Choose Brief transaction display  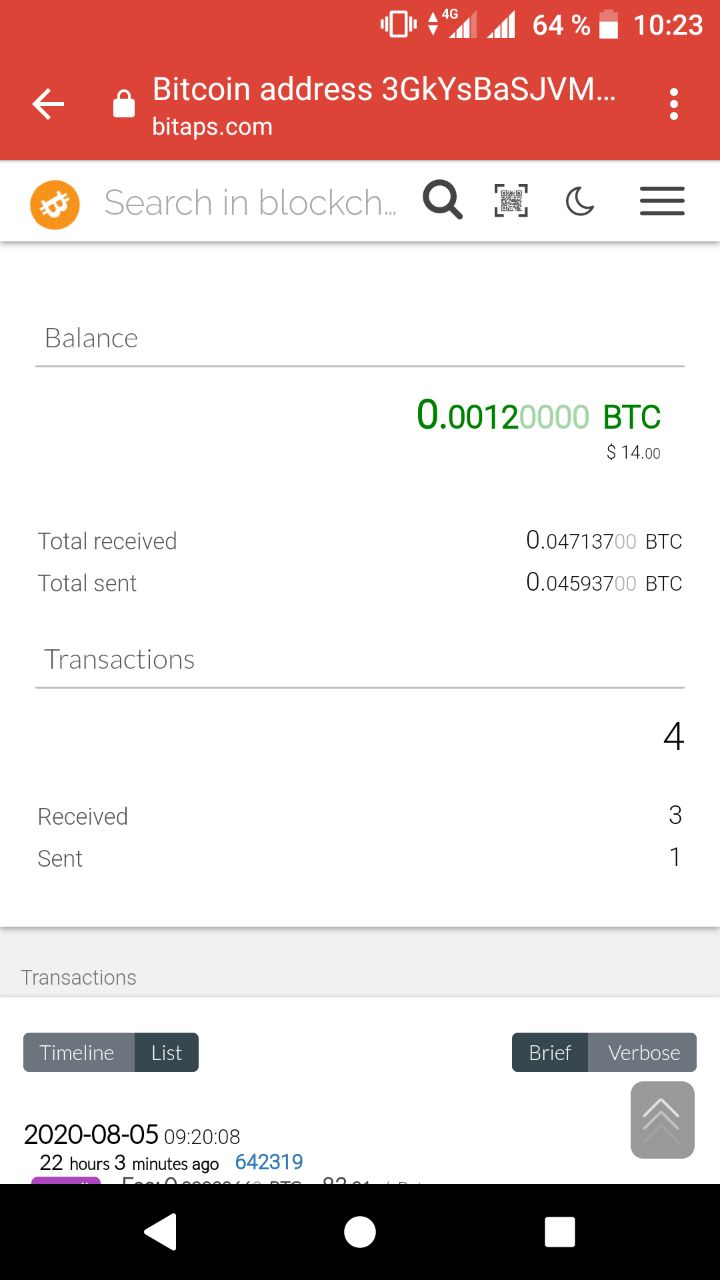click(550, 1052)
